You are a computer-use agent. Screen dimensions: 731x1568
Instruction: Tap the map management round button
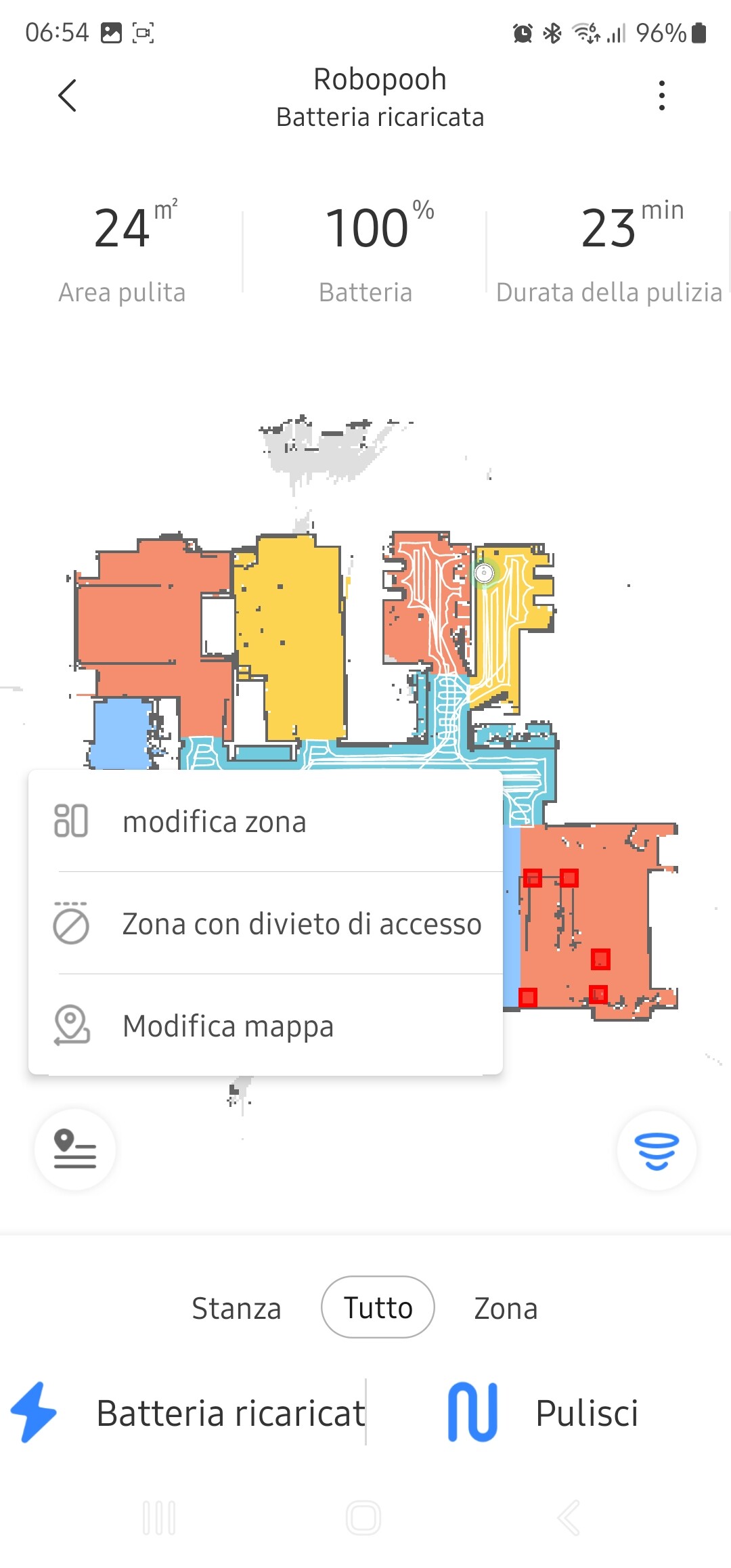75,1149
